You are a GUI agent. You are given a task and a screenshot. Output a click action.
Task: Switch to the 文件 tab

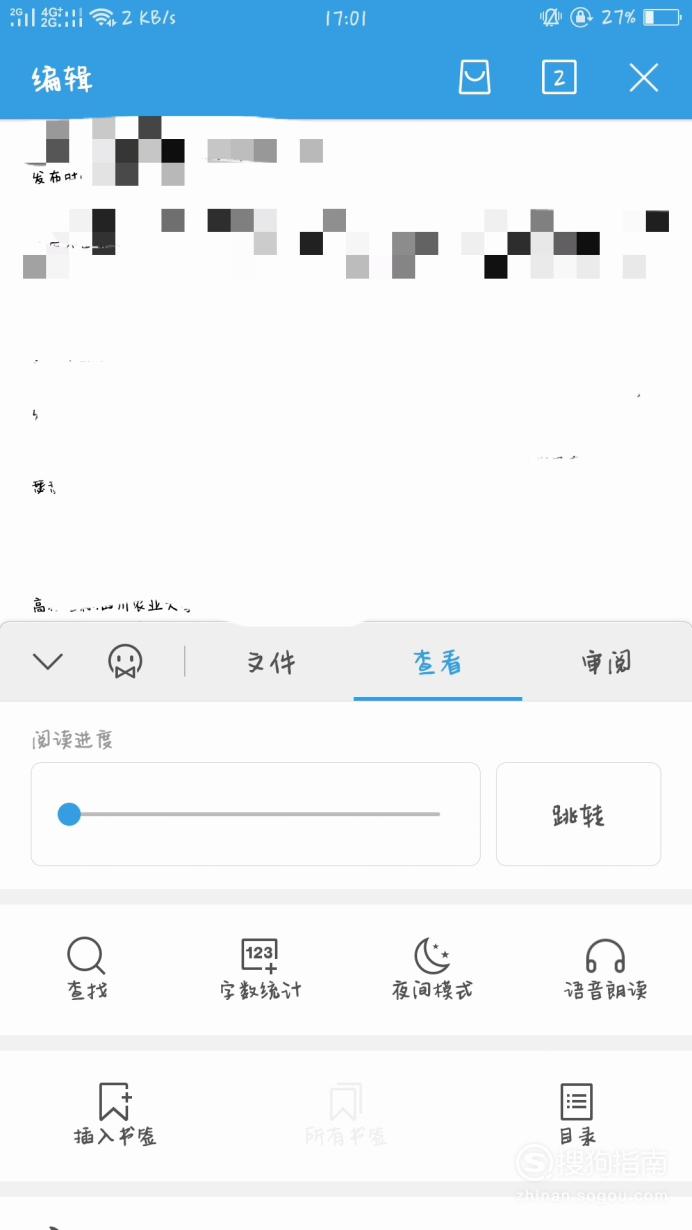coord(271,662)
